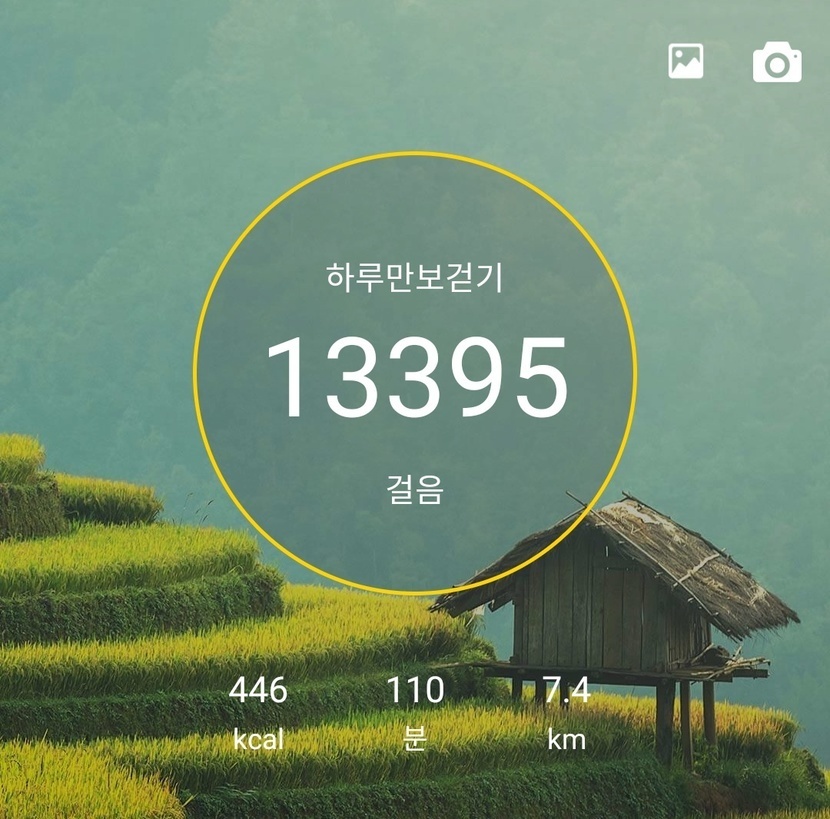This screenshot has height=819, width=830.
Task: Open the camera to take a photo
Action: (777, 62)
